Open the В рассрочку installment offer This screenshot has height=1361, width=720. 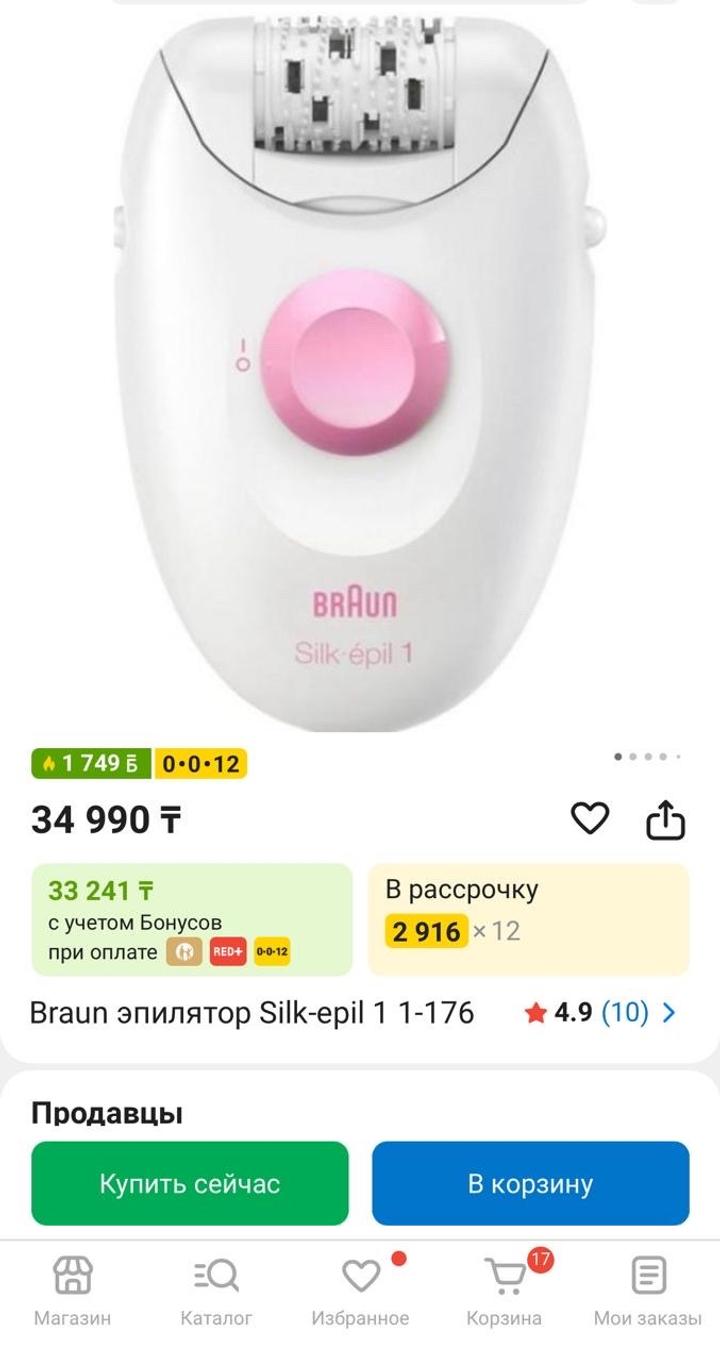528,919
